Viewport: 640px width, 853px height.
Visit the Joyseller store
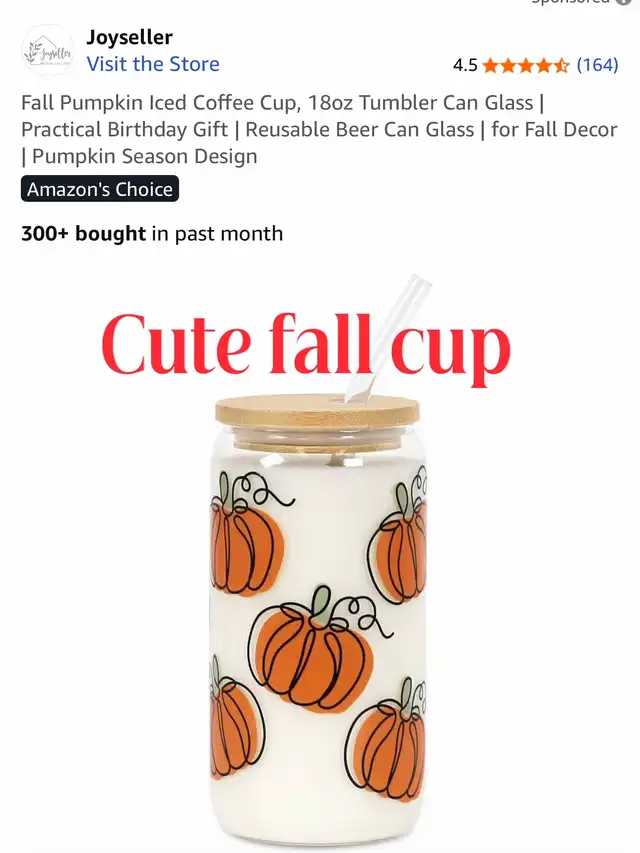coord(152,64)
